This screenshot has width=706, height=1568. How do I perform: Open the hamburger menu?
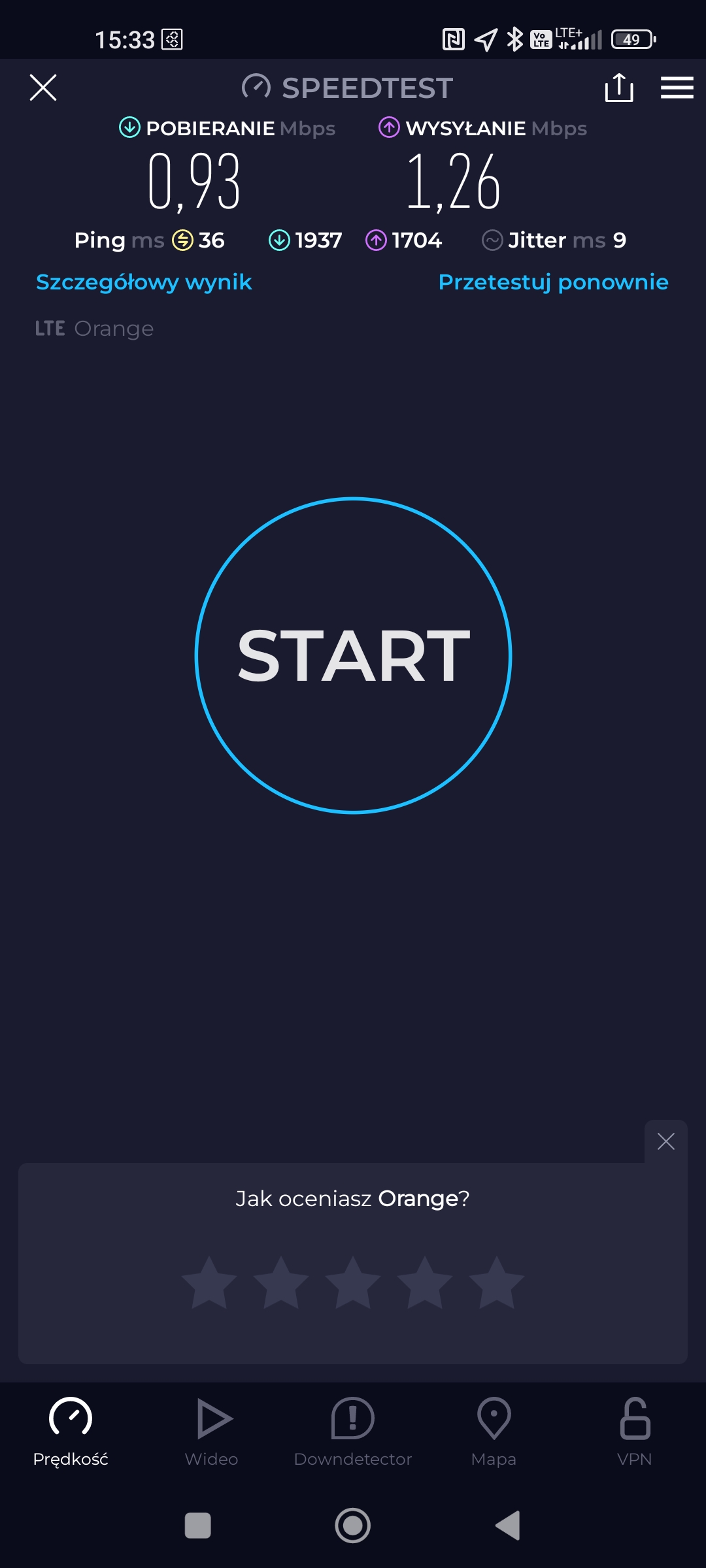pos(677,88)
